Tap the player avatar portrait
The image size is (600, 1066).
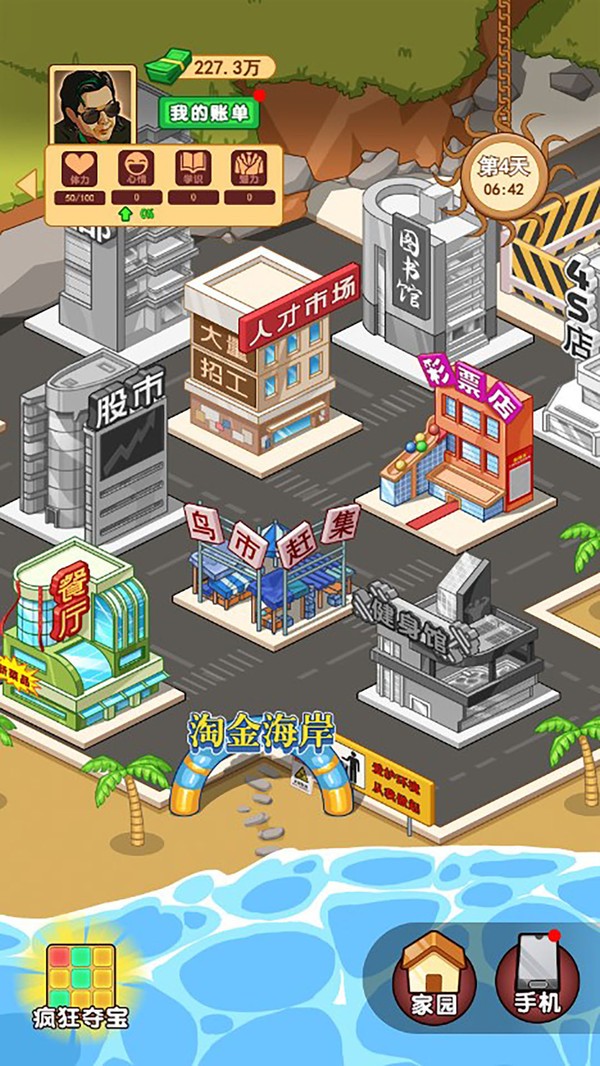pyautogui.click(x=91, y=105)
